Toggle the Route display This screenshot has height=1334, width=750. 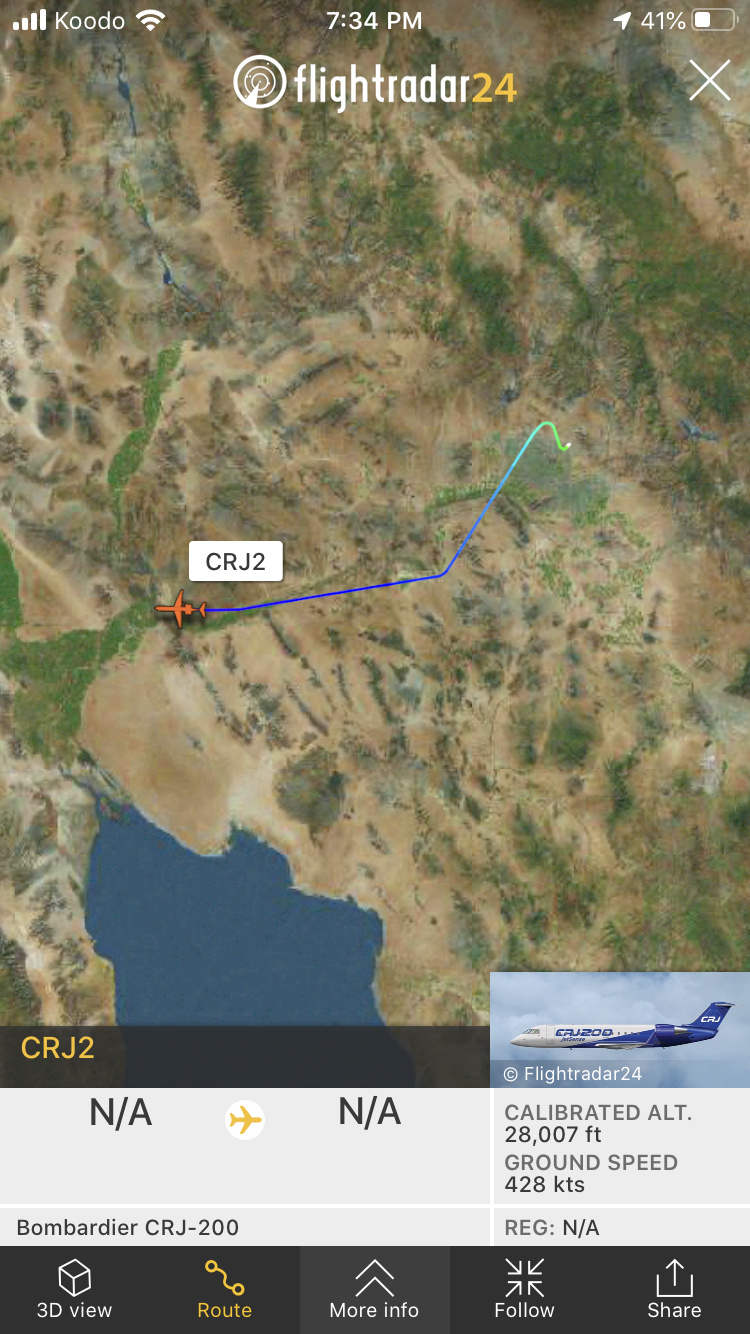coord(224,1289)
